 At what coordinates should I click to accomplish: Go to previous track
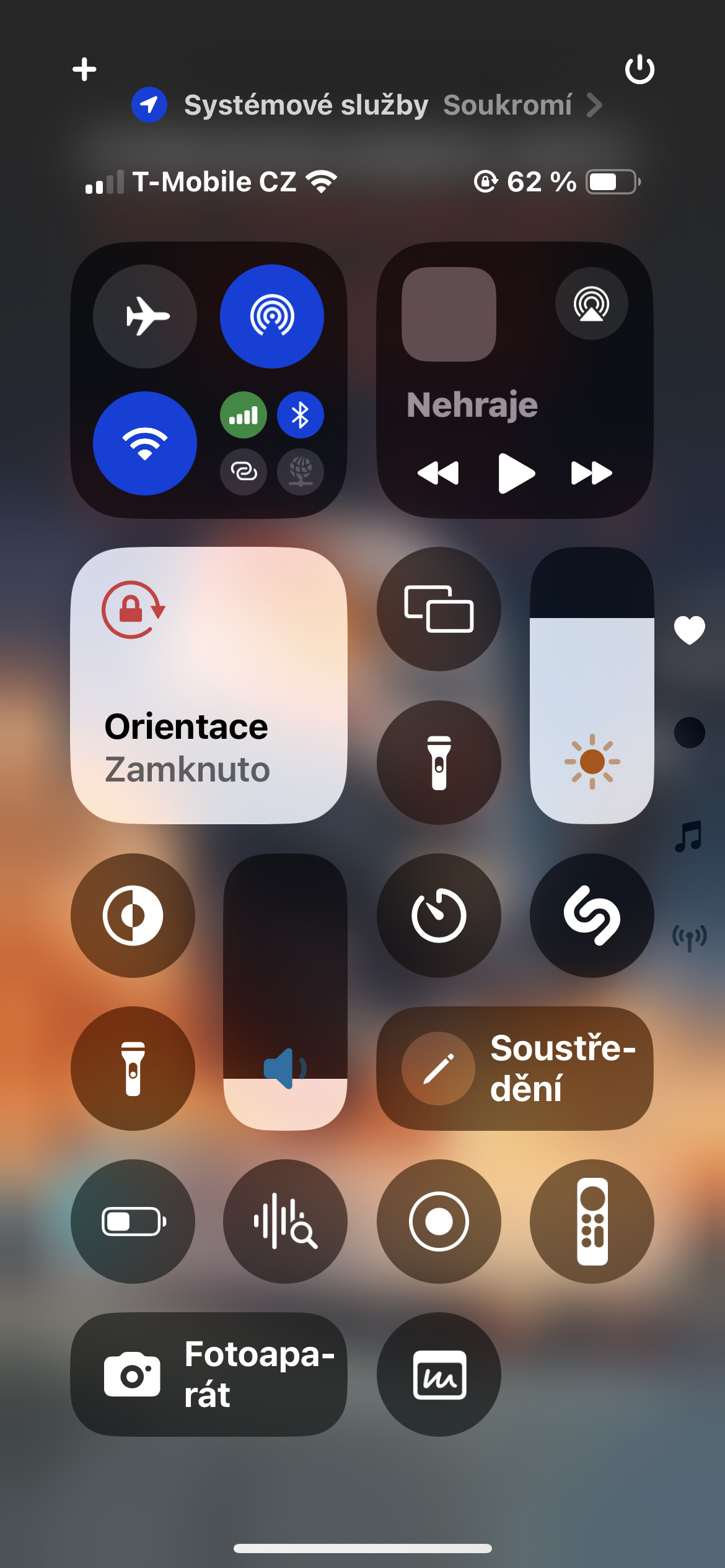439,473
